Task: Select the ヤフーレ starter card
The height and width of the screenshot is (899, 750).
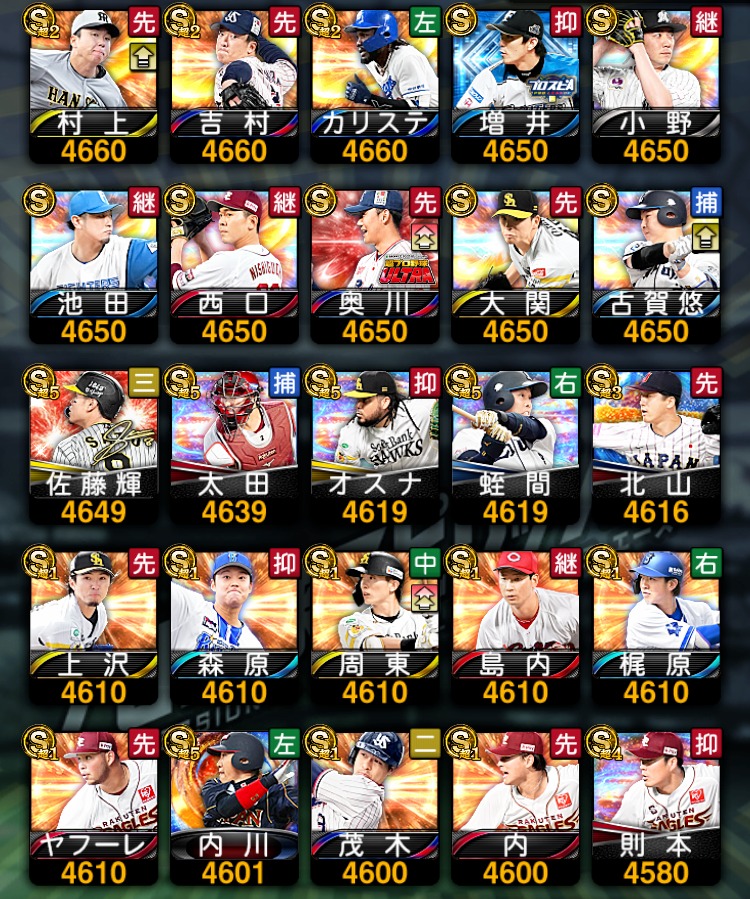Action: coord(93,807)
